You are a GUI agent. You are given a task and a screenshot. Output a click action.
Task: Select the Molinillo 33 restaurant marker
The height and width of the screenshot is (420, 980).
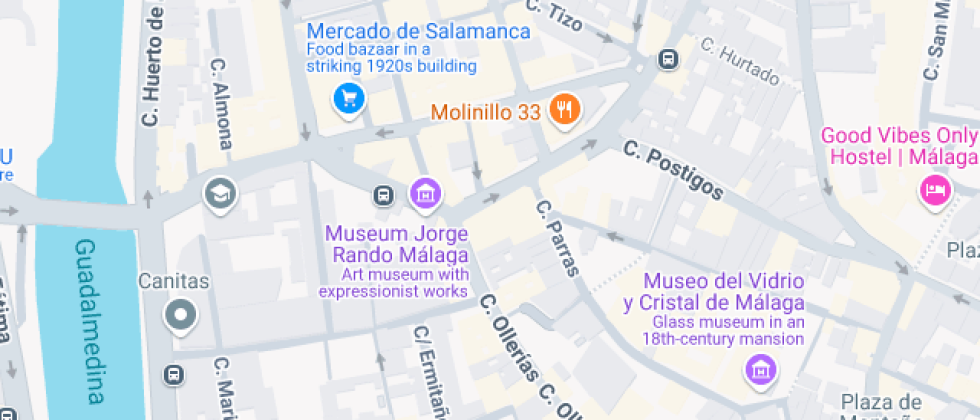tap(565, 110)
